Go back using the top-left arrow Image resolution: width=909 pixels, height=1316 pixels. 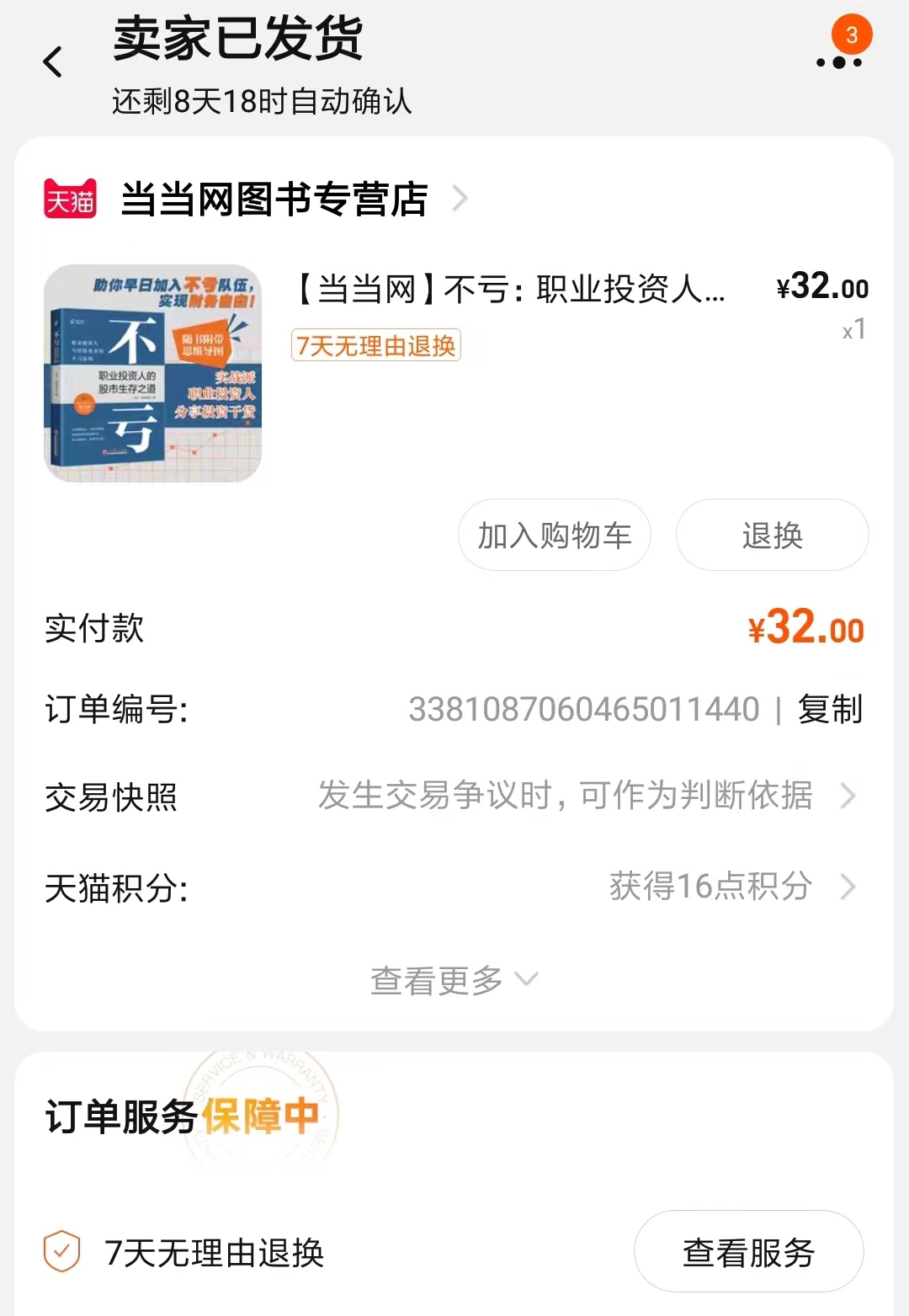[53, 62]
